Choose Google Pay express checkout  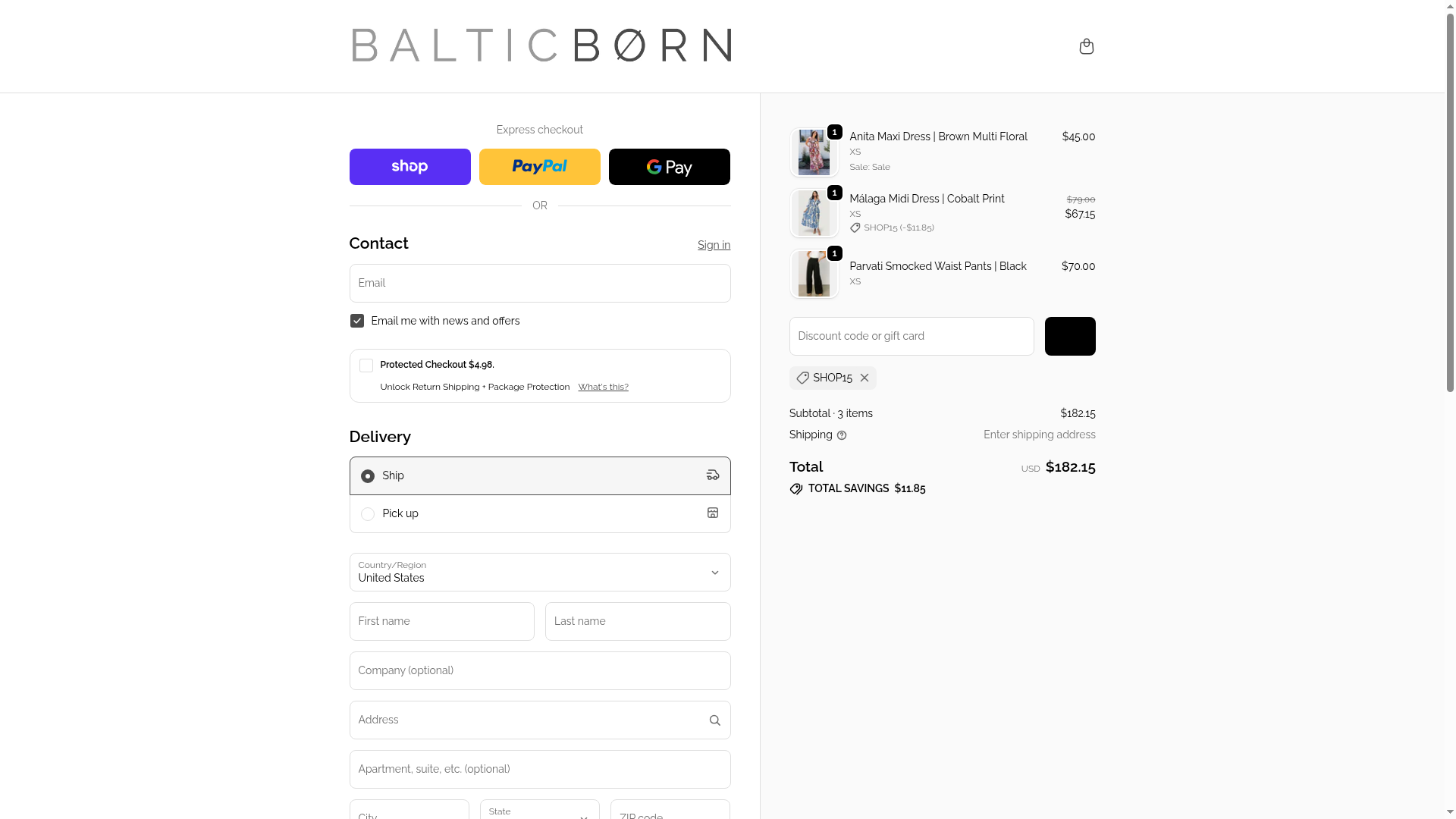point(669,167)
